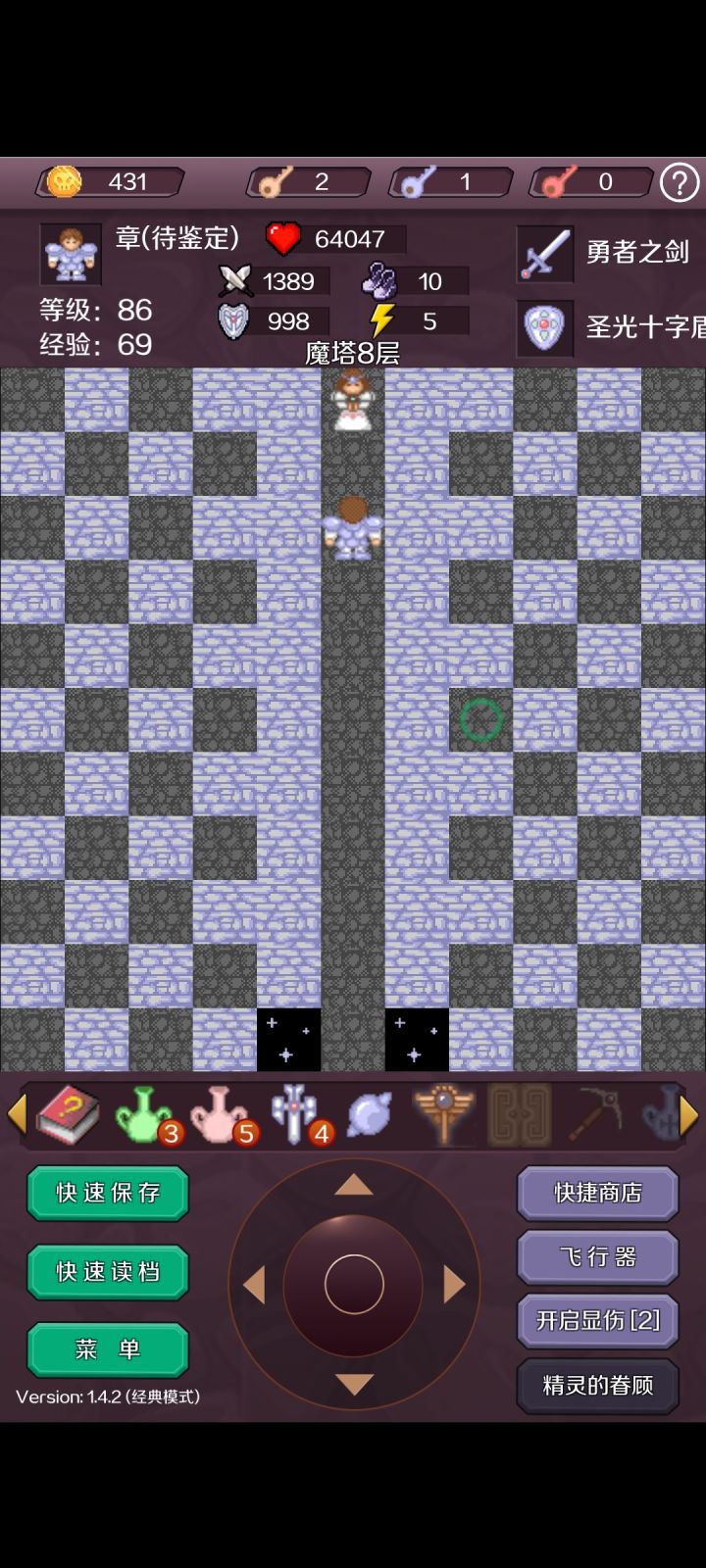This screenshot has height=1568, width=706.
Task: Open the question mark help icon
Action: (681, 182)
